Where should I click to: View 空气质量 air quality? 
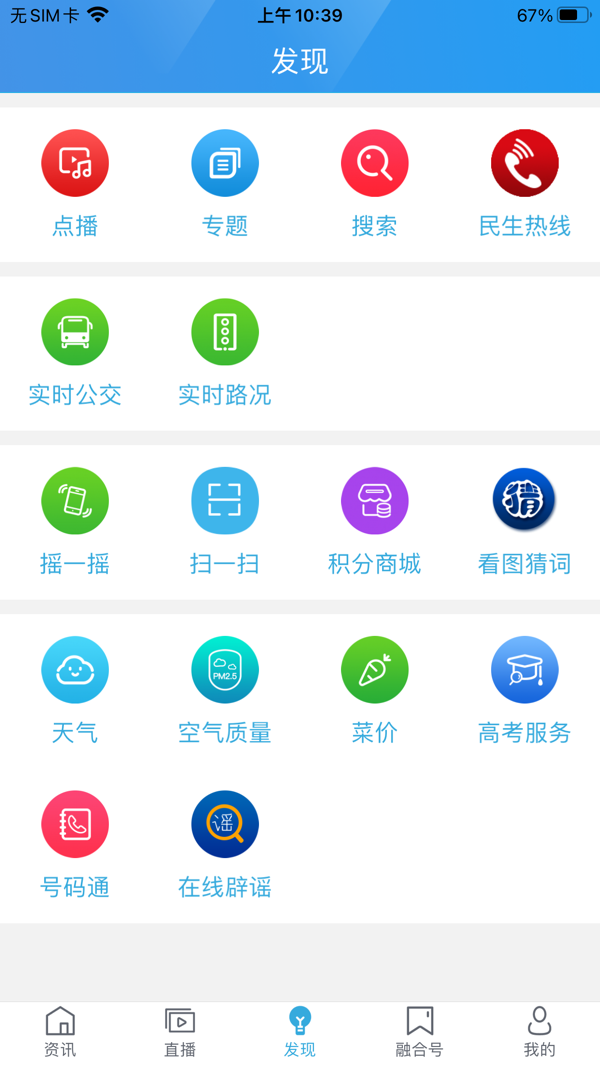225,671
